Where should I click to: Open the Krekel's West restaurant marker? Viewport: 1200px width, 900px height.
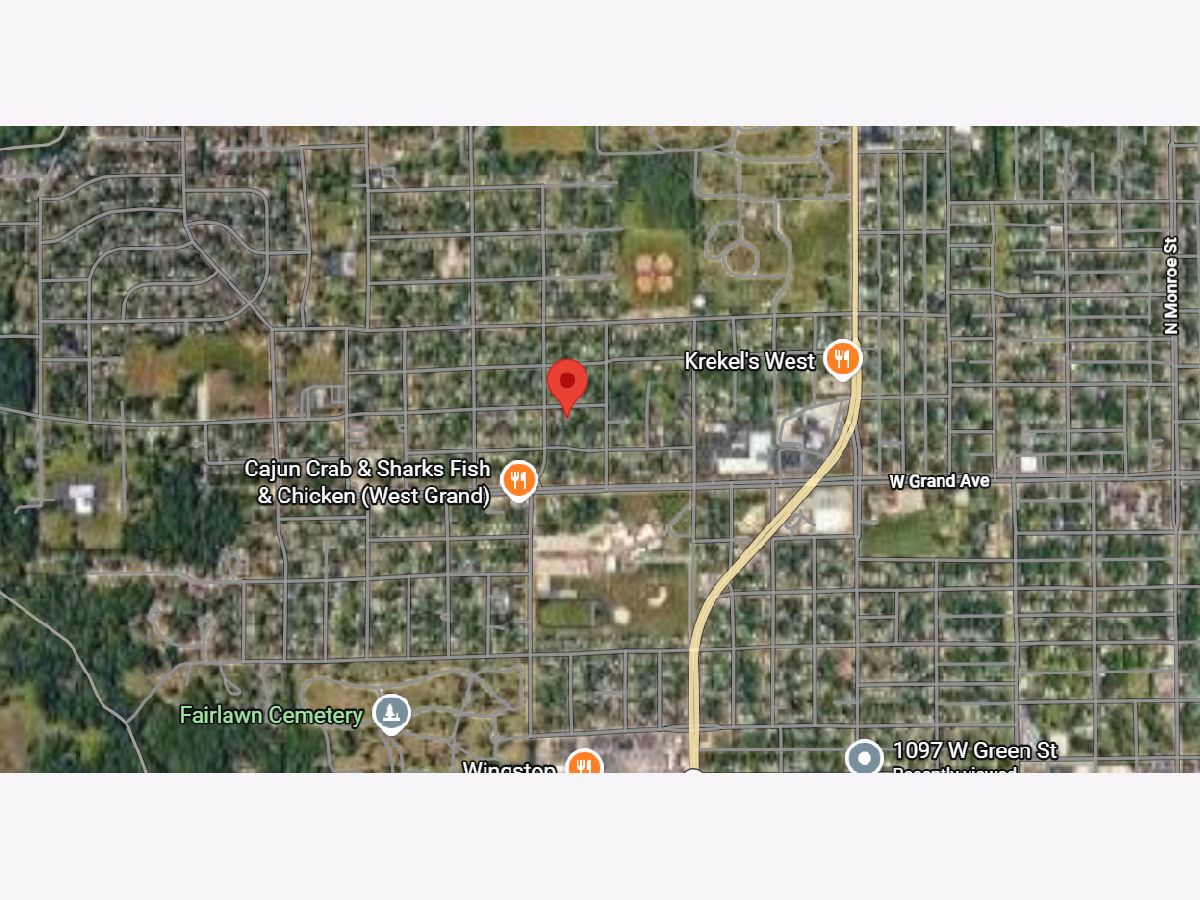(843, 358)
